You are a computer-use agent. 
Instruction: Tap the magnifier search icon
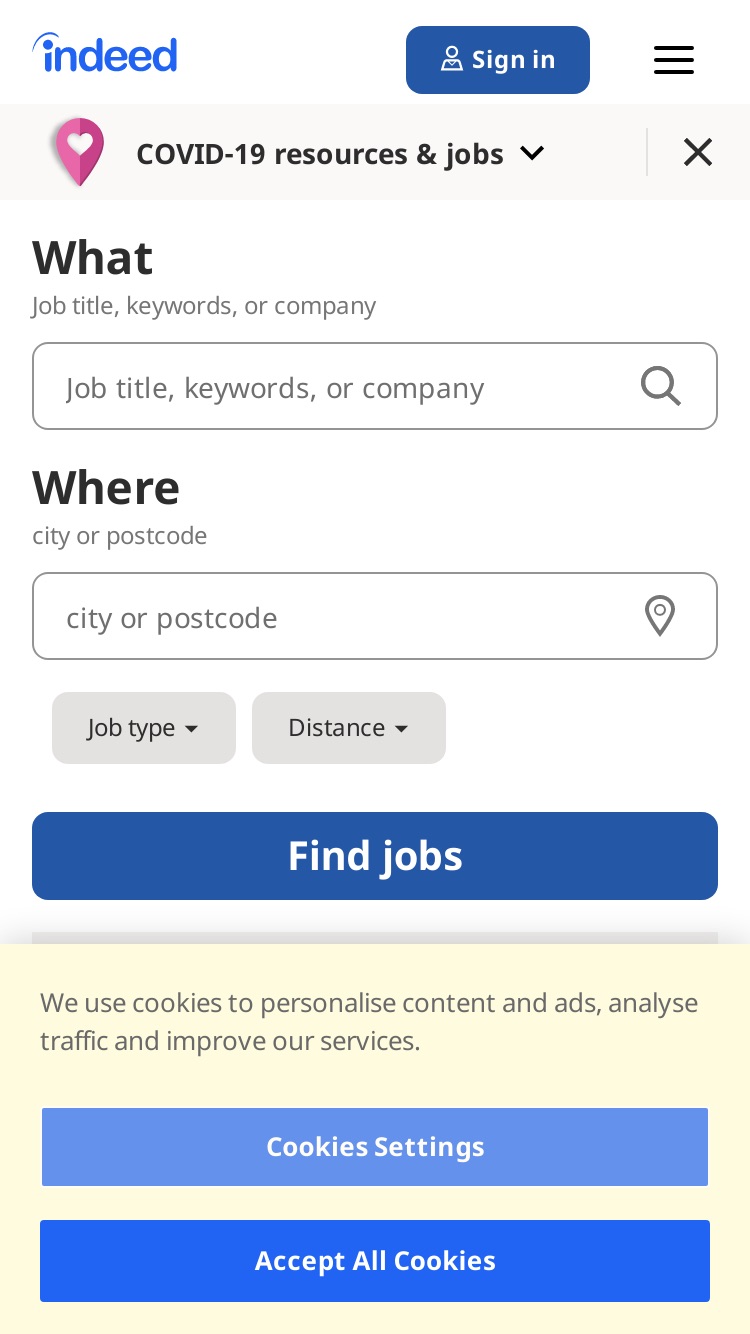point(661,386)
